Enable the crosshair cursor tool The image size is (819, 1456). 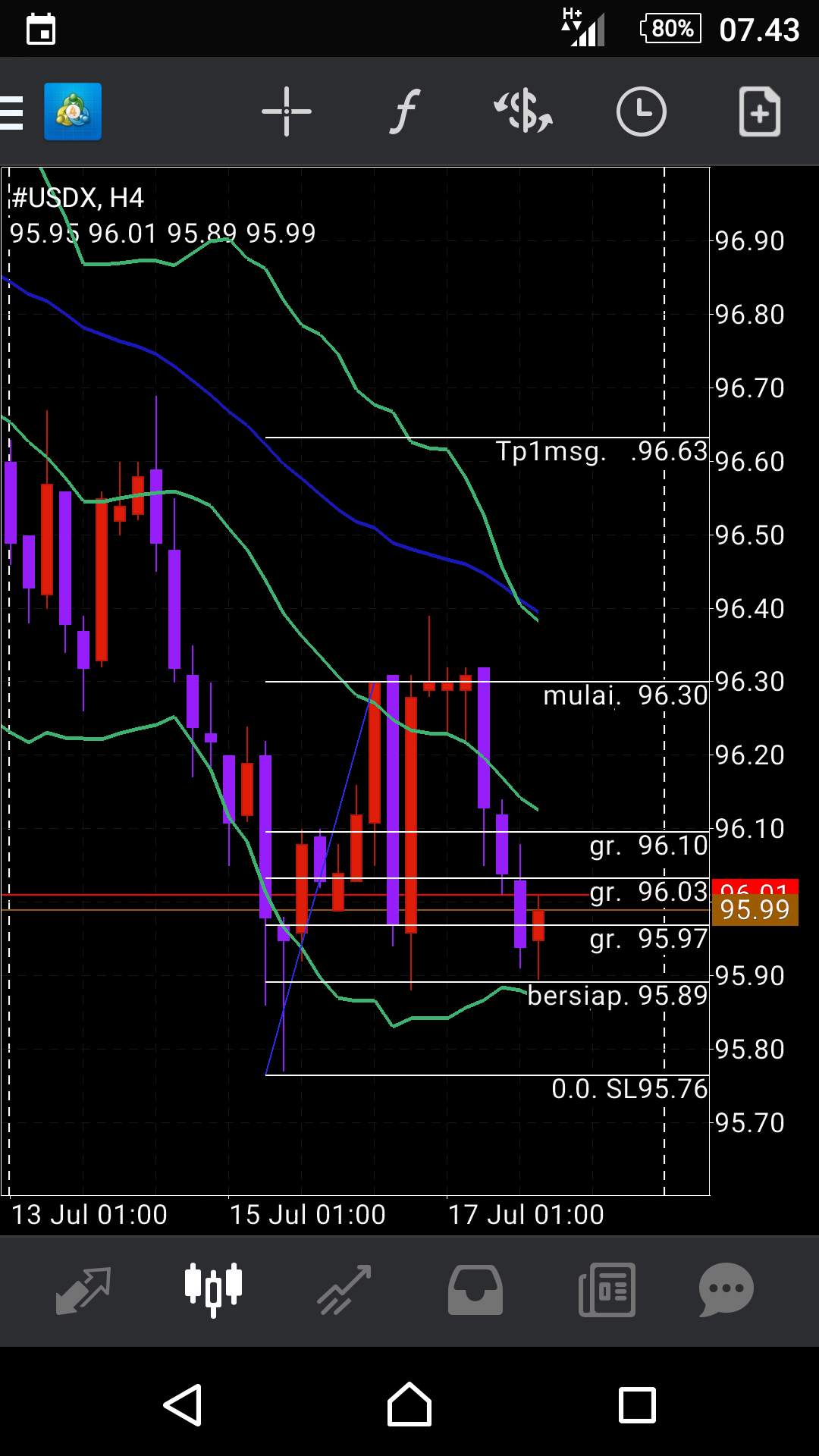pyautogui.click(x=287, y=112)
